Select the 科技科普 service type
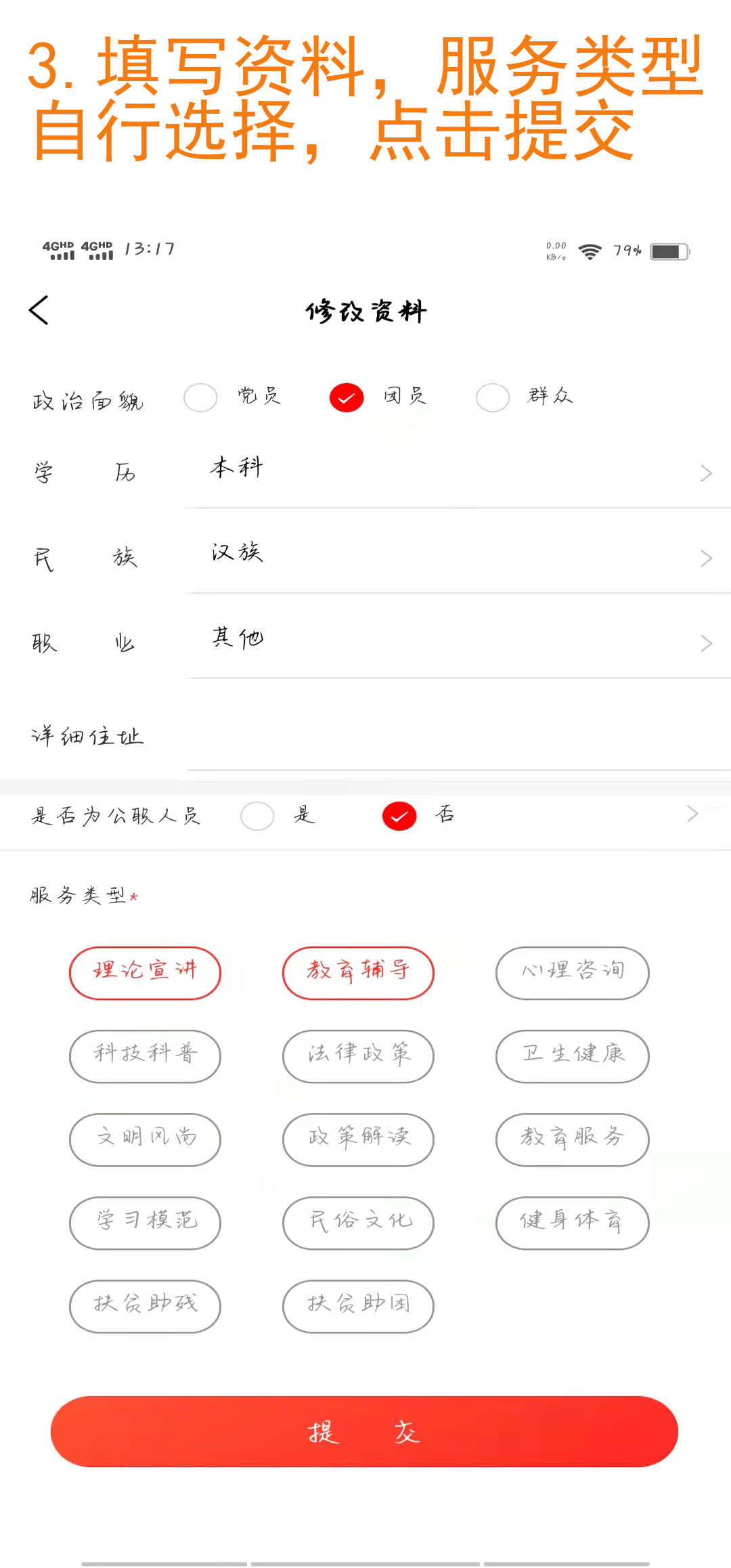The height and width of the screenshot is (1568, 731). (x=145, y=1056)
